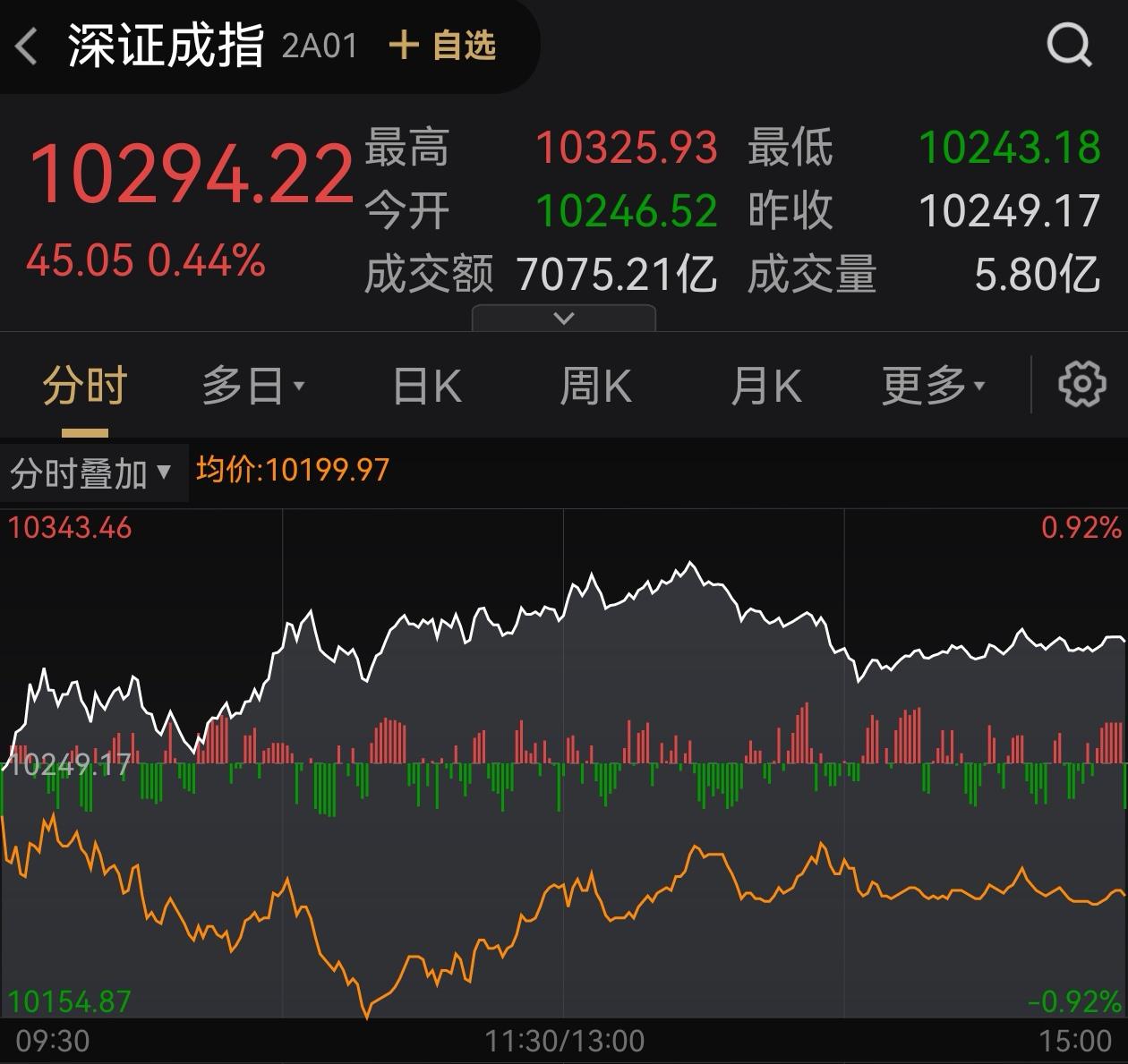Switch to the 分时 chart tab

coord(85,387)
